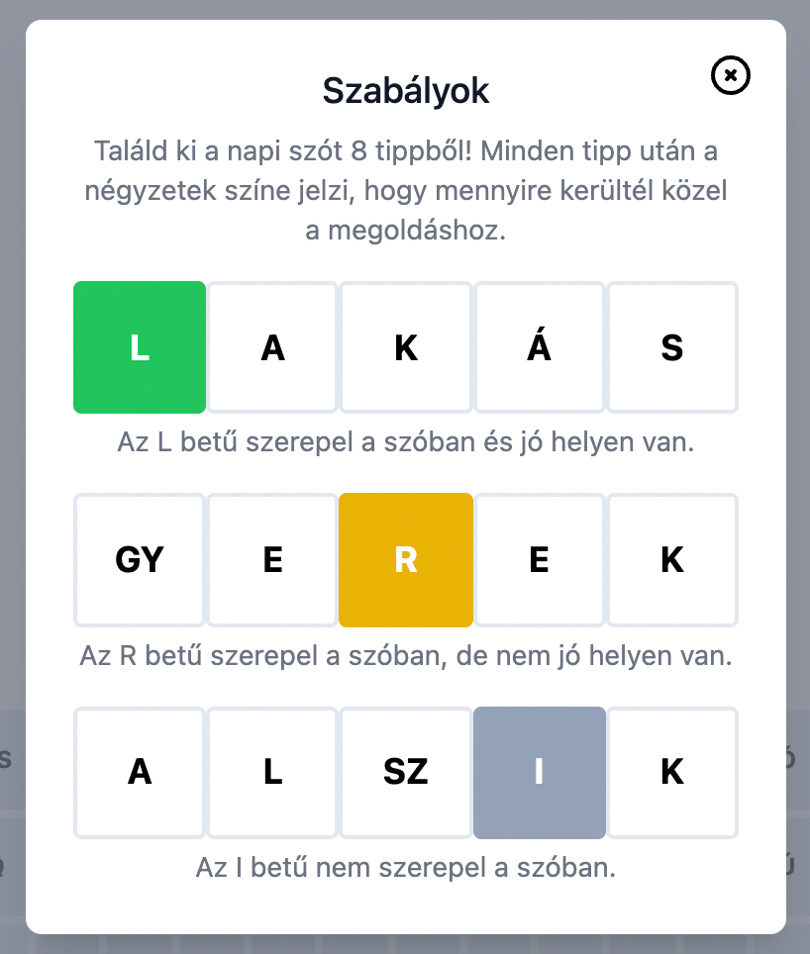Close the Szabályok rules dialog
The width and height of the screenshot is (810, 954).
click(730, 75)
